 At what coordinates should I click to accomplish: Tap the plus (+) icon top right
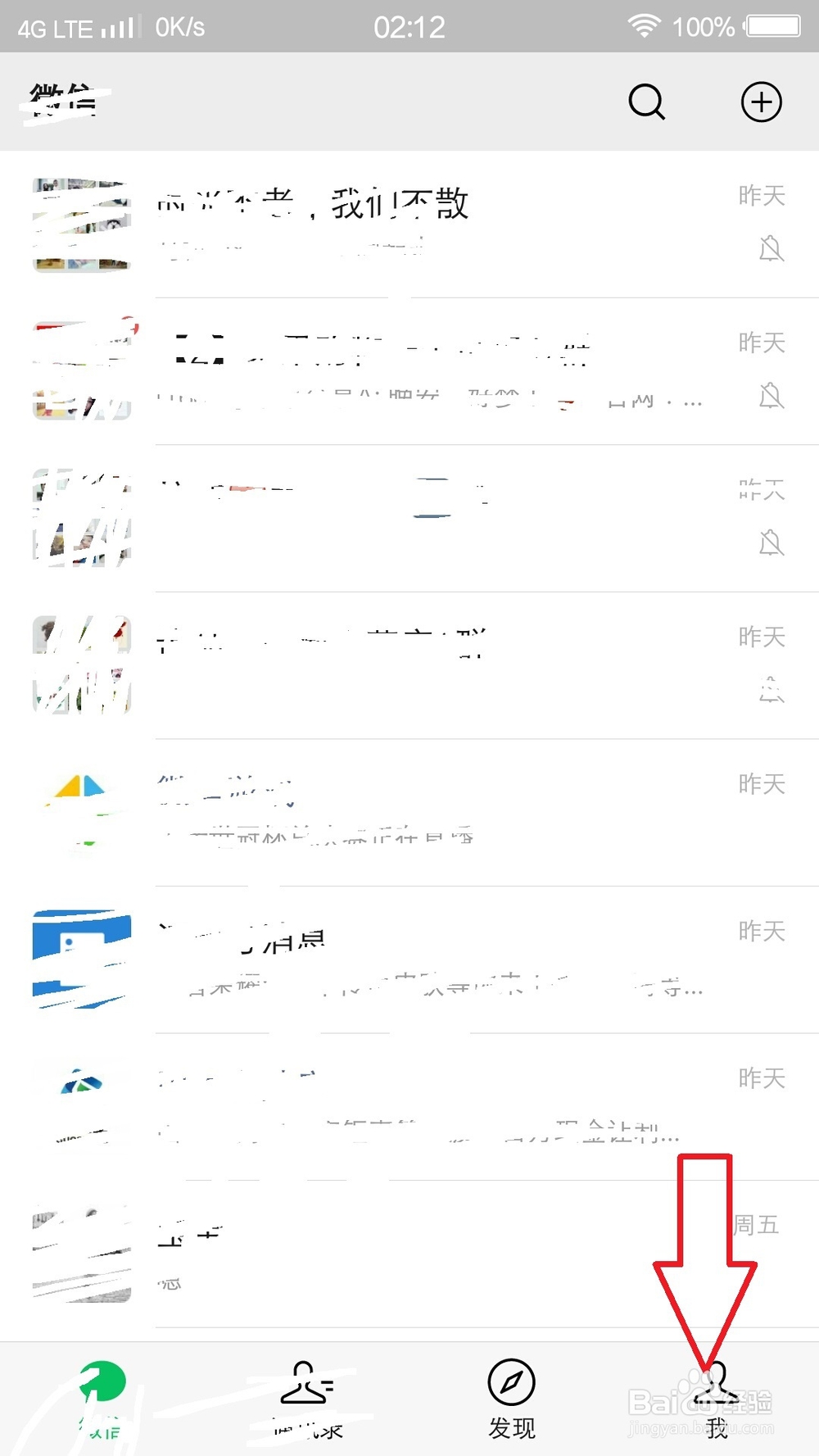click(x=761, y=102)
